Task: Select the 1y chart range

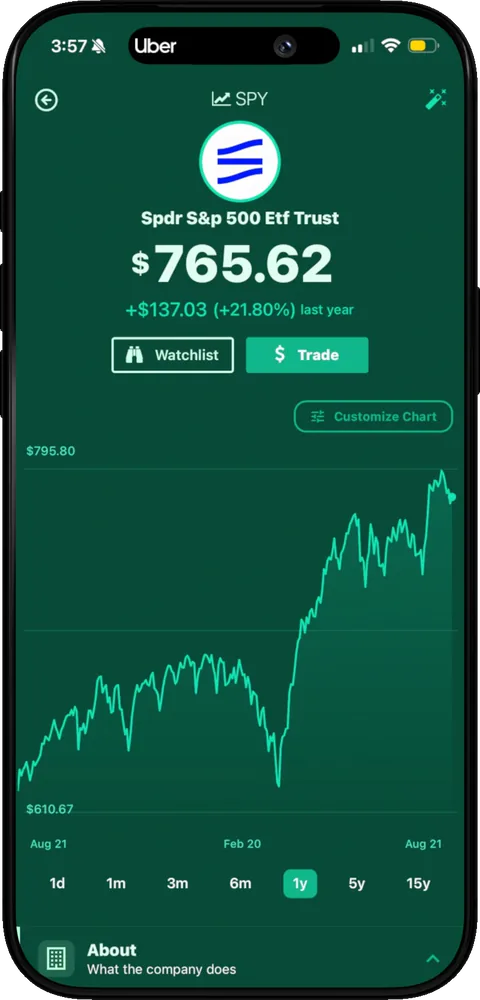Action: (300, 883)
